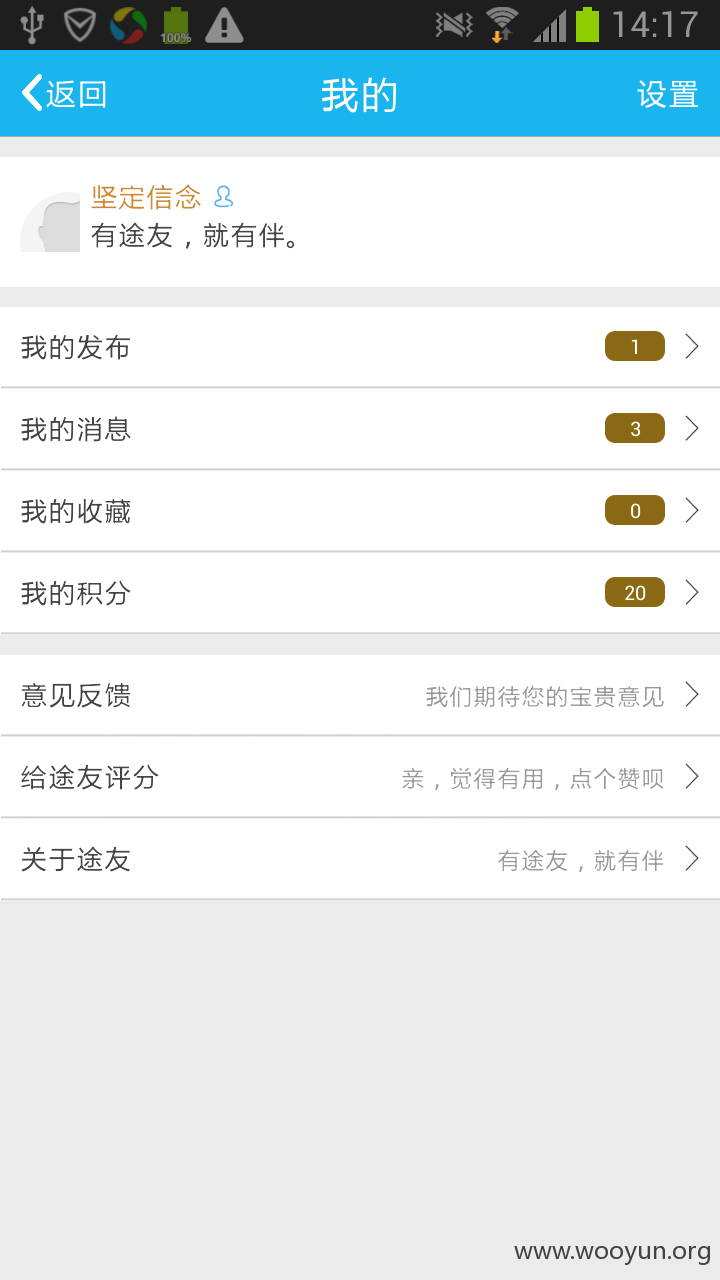This screenshot has width=720, height=1280.
Task: Select 给途友评分 to rate the app
Action: coord(360,777)
